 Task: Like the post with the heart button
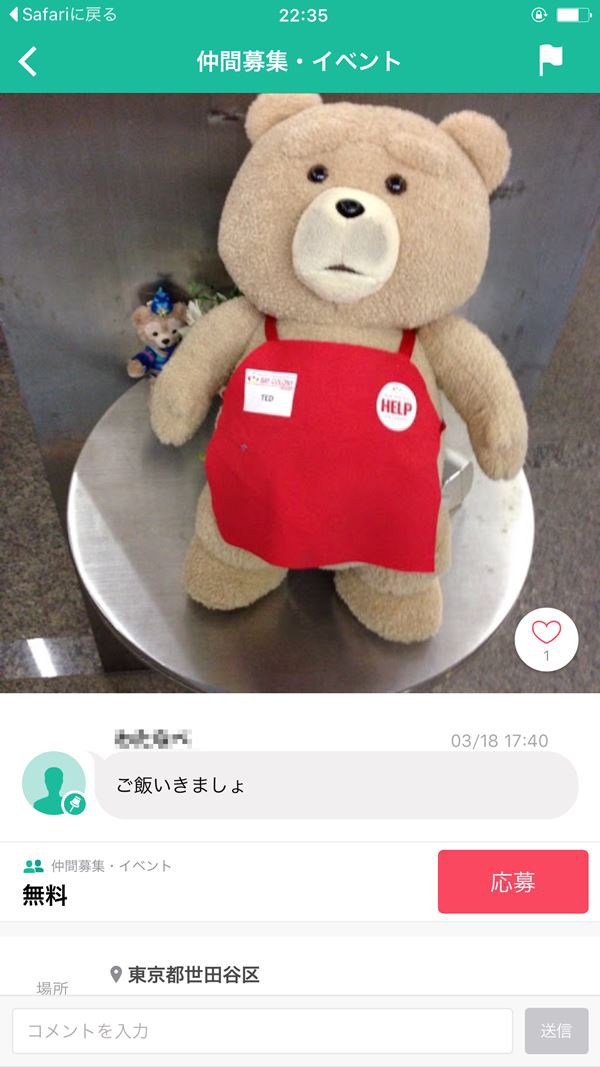click(x=546, y=638)
